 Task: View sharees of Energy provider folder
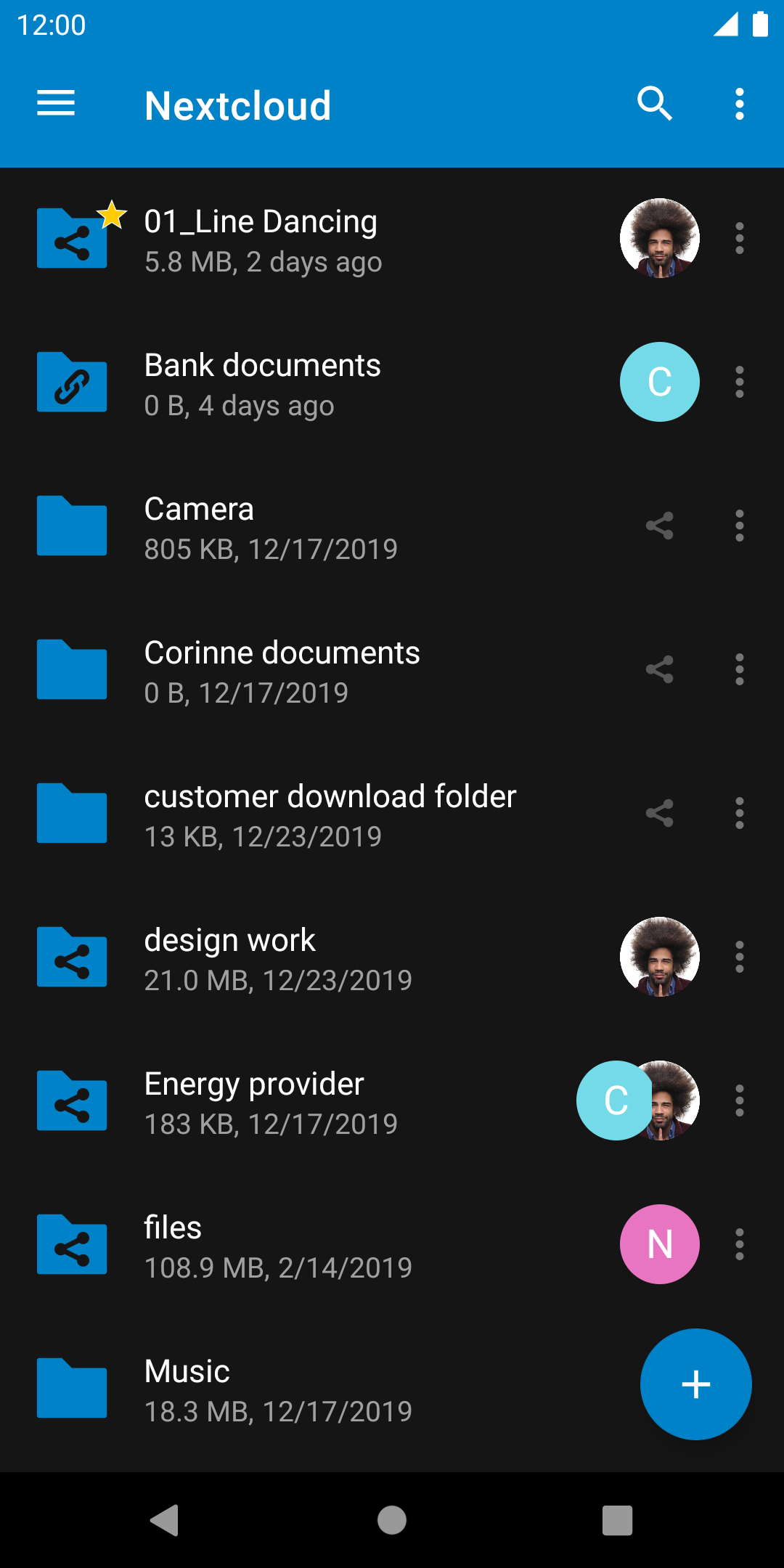[637, 1101]
